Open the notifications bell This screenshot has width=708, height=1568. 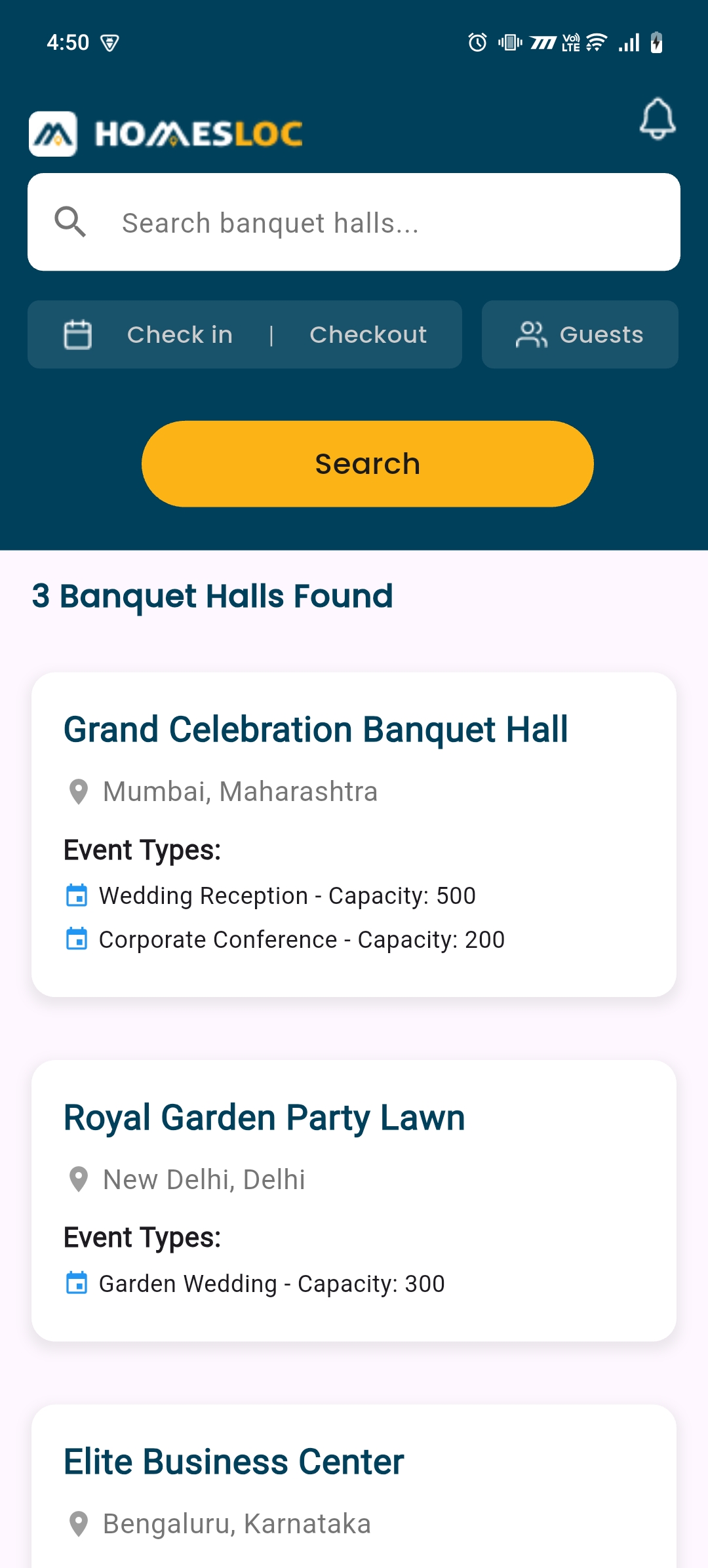tap(657, 119)
